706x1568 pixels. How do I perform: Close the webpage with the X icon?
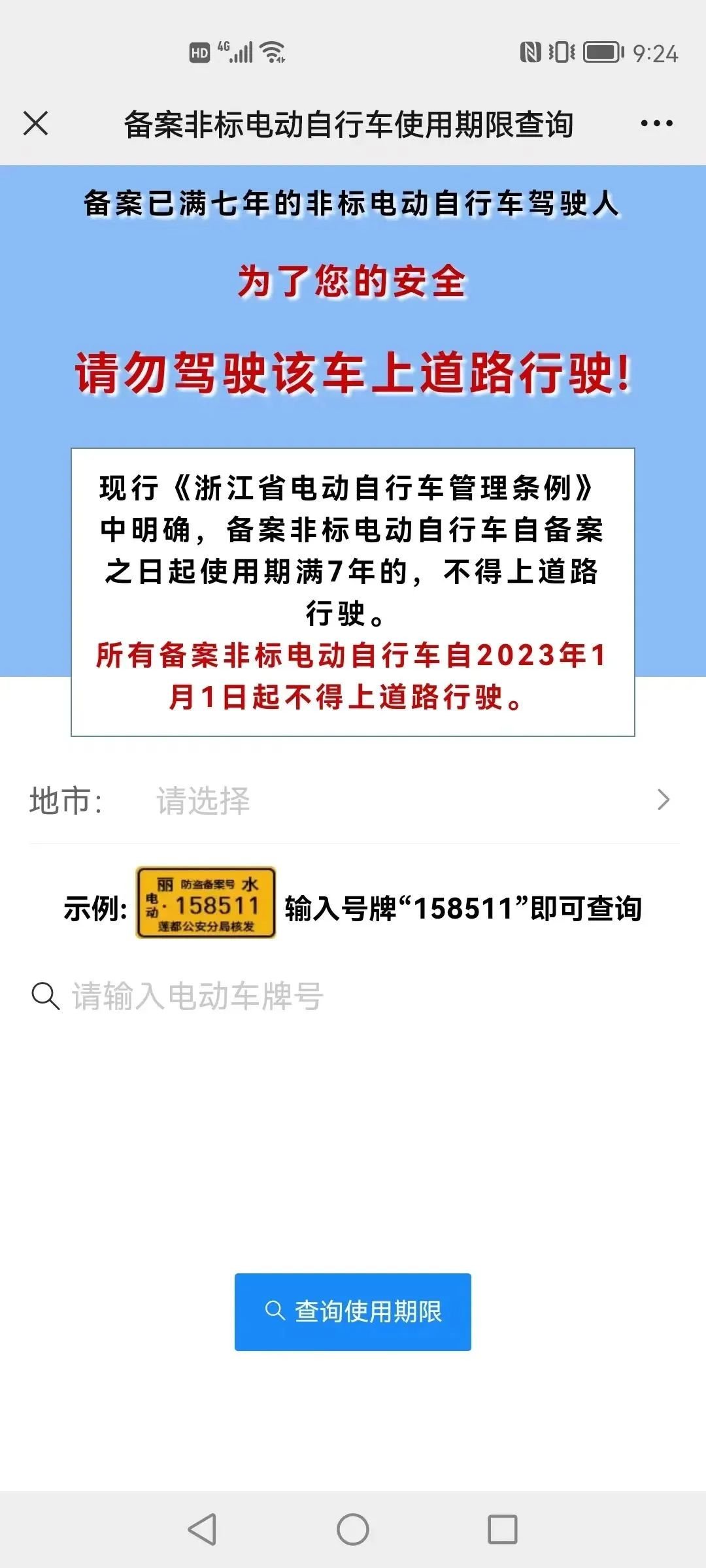pos(36,123)
